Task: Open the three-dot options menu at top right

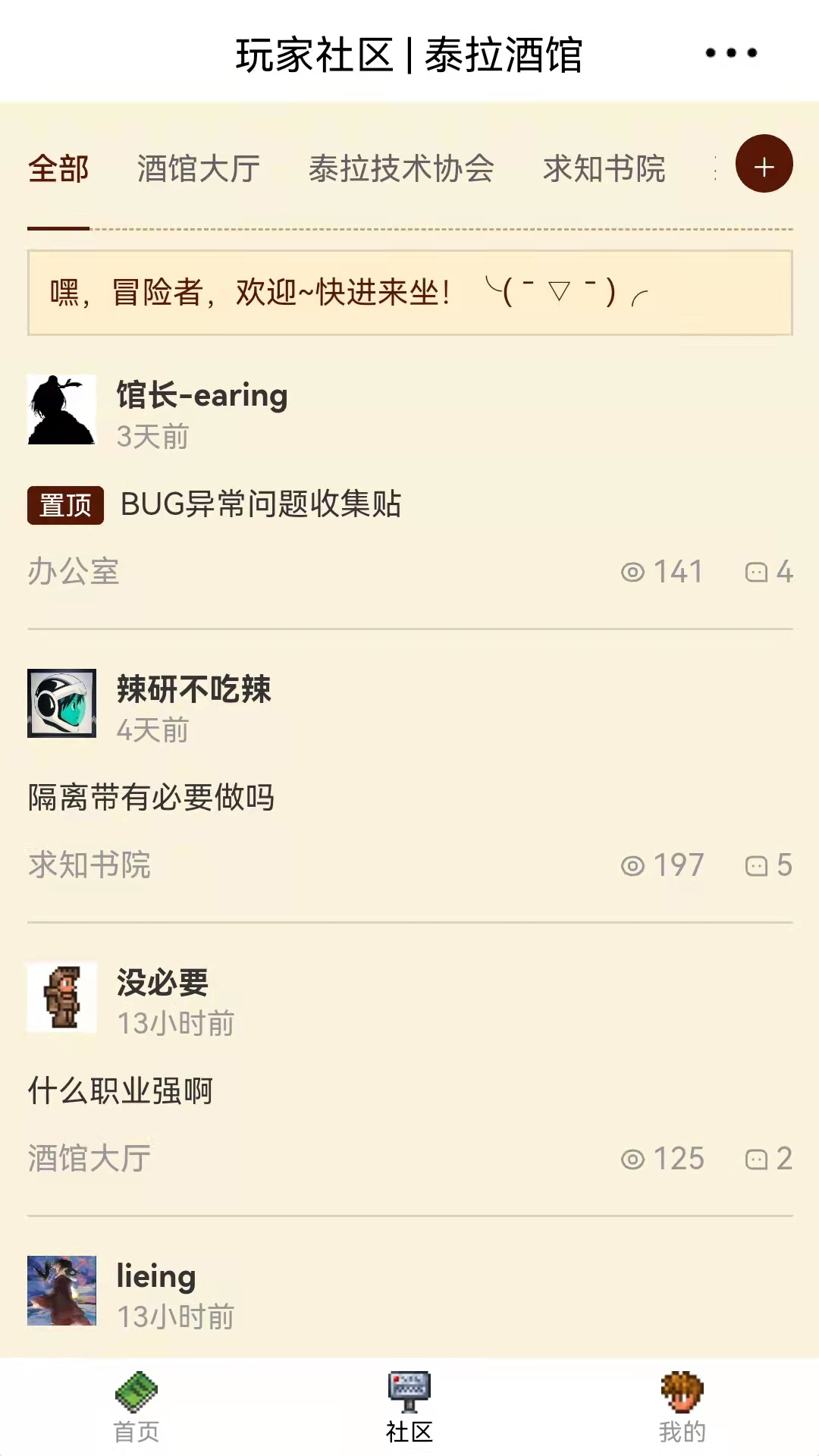Action: pyautogui.click(x=730, y=53)
